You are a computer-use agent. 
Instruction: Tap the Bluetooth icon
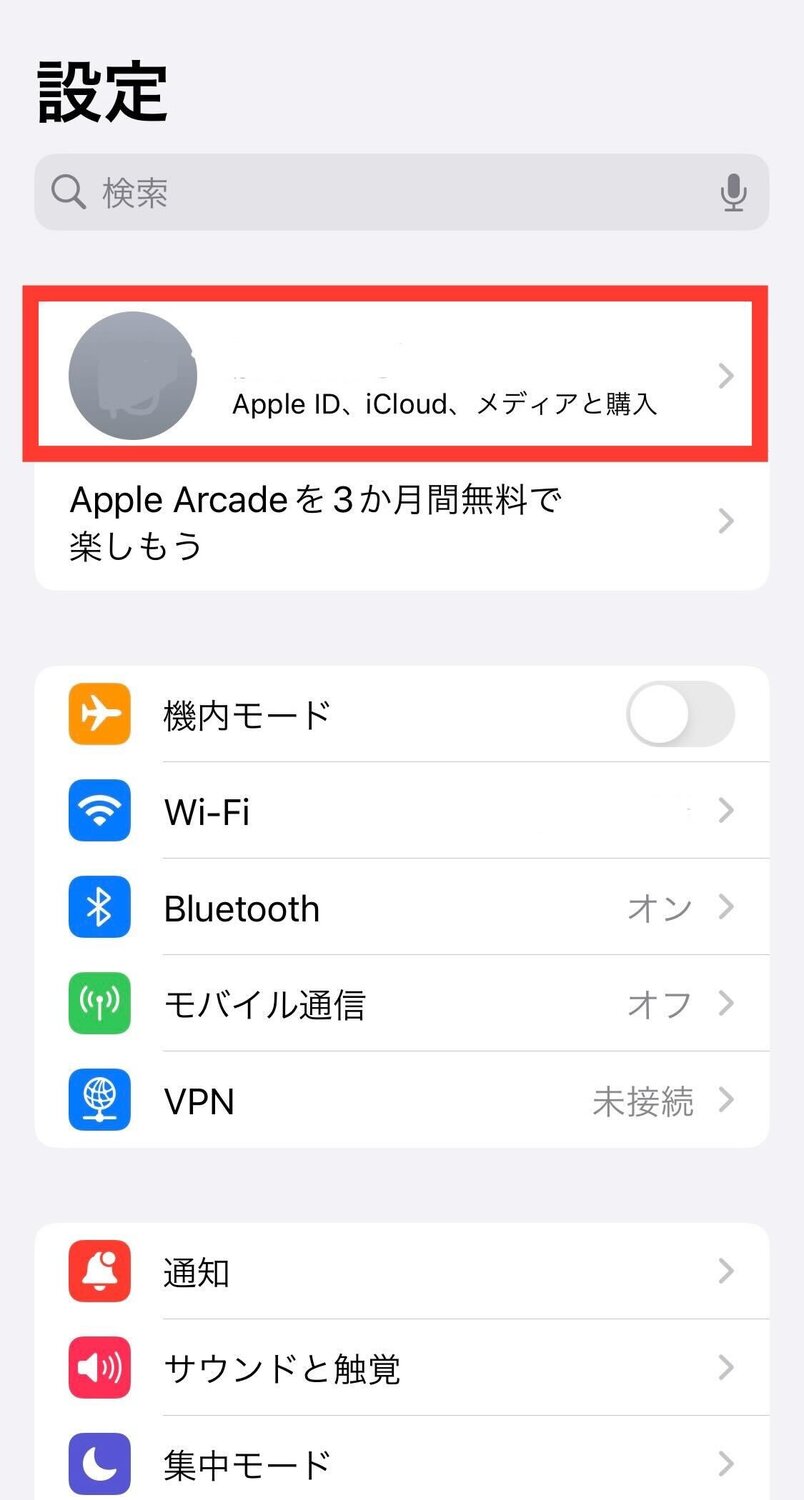click(98, 907)
